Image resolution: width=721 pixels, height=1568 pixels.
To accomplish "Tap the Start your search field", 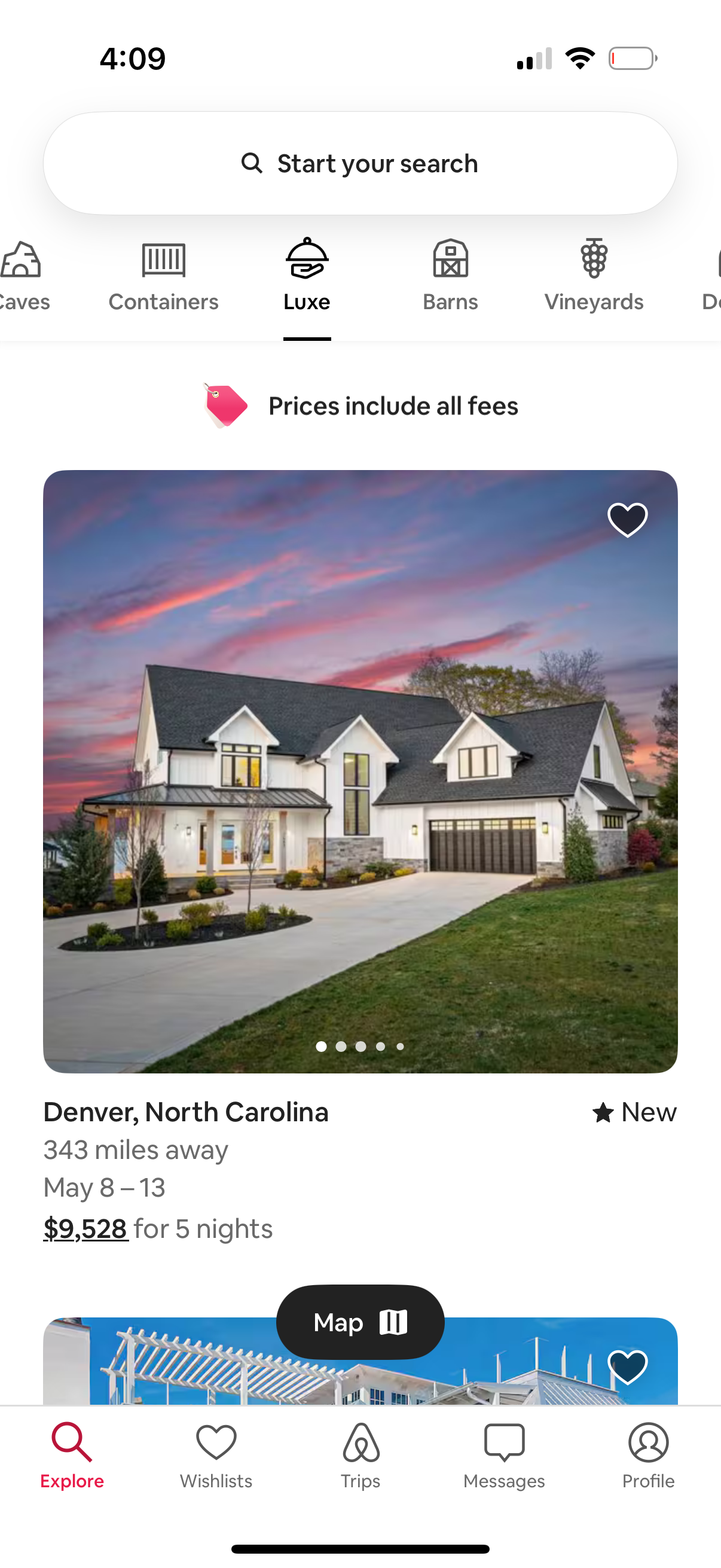I will (x=360, y=163).
